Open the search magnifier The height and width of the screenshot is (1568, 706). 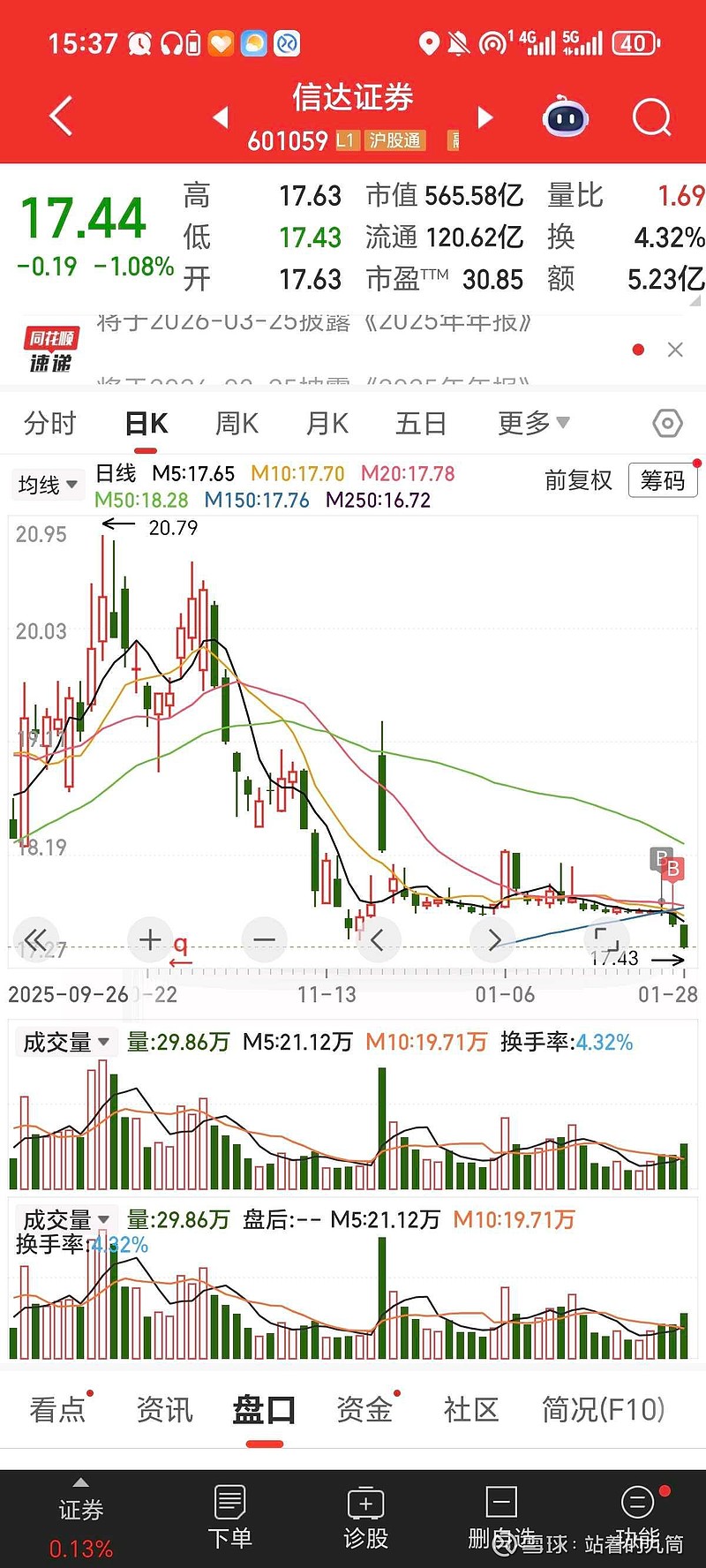point(652,117)
